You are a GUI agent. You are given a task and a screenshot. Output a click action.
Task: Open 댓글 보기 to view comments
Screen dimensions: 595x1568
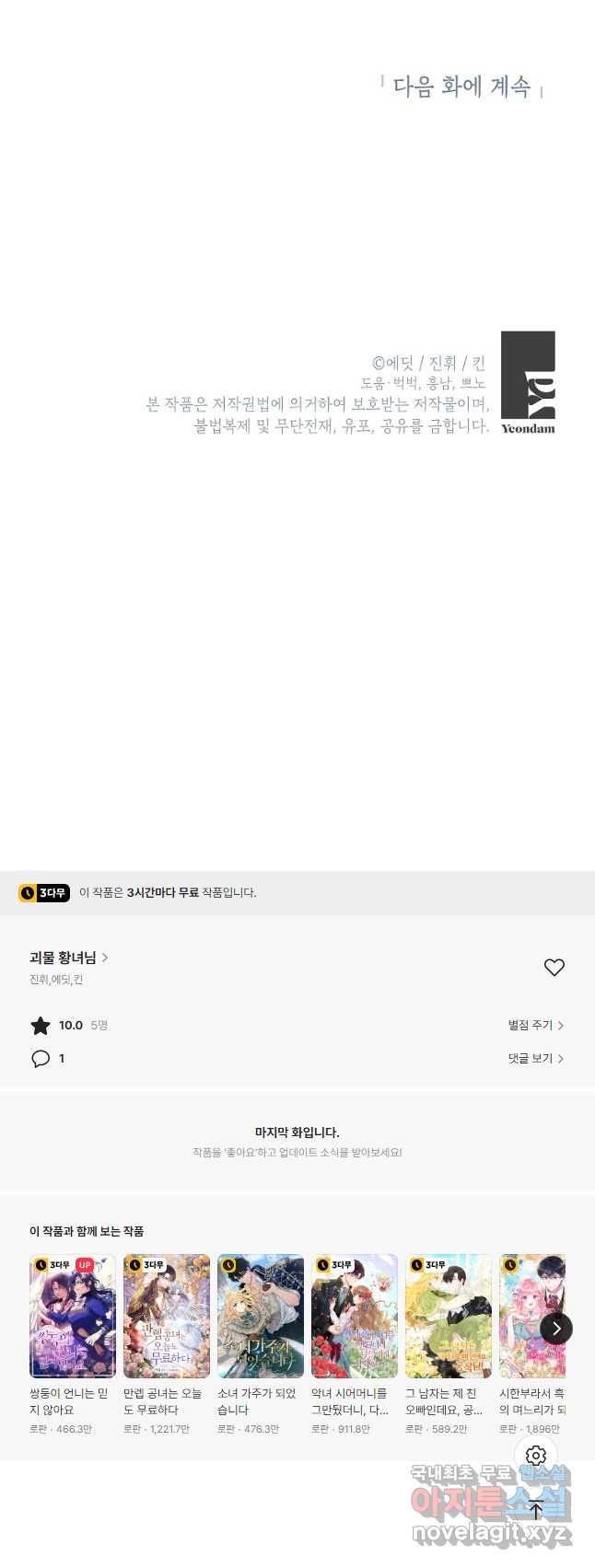pyautogui.click(x=535, y=1058)
